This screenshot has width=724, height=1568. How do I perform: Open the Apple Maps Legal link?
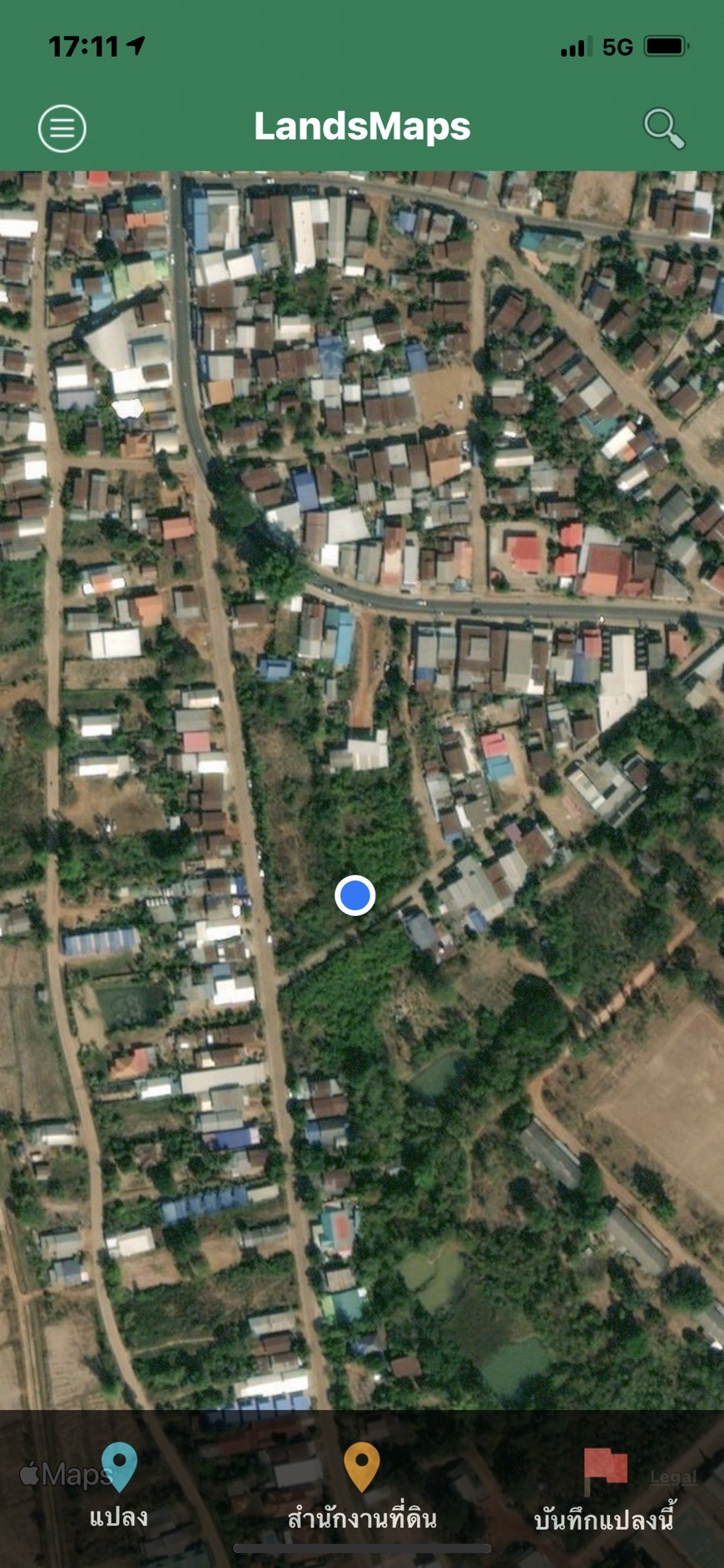pyautogui.click(x=673, y=1476)
